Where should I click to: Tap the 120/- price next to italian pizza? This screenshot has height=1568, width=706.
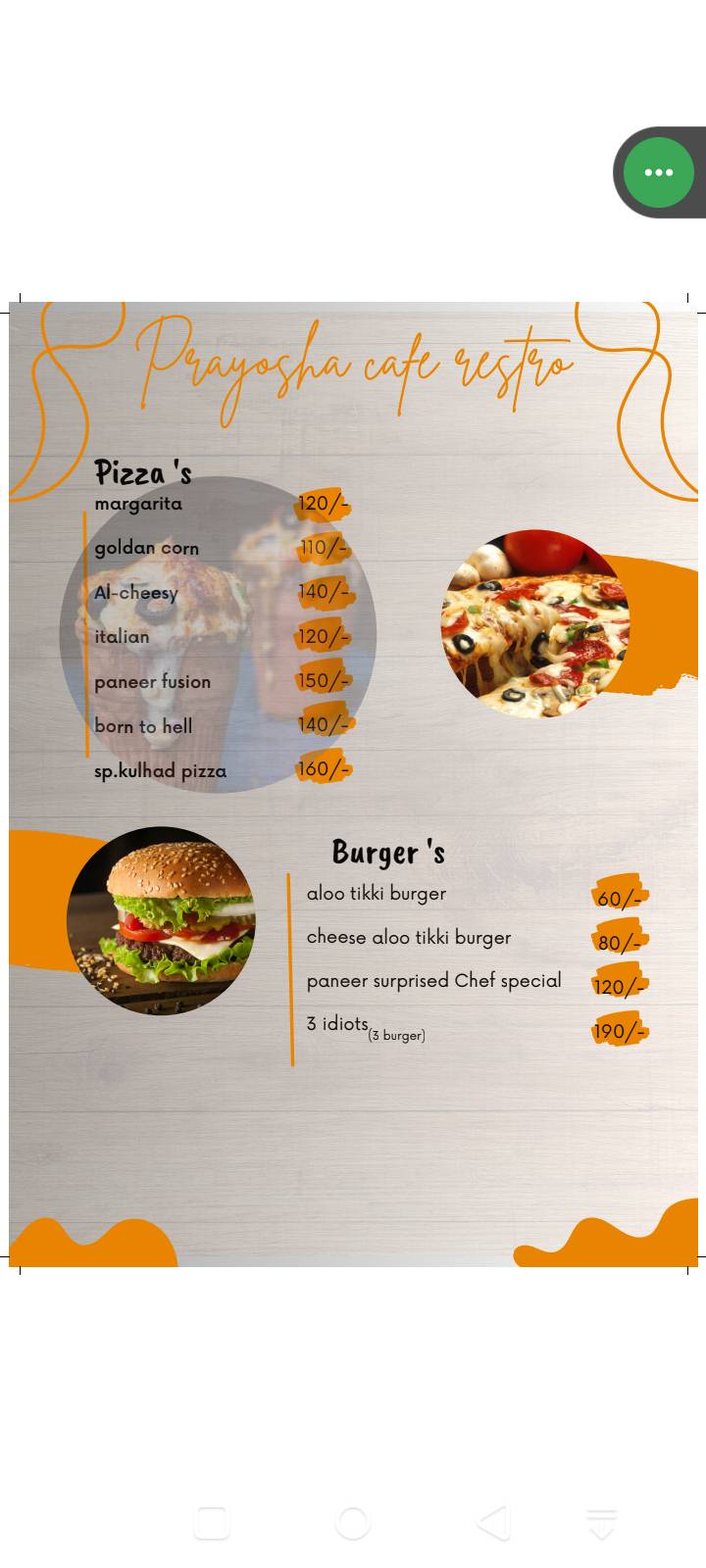(324, 636)
